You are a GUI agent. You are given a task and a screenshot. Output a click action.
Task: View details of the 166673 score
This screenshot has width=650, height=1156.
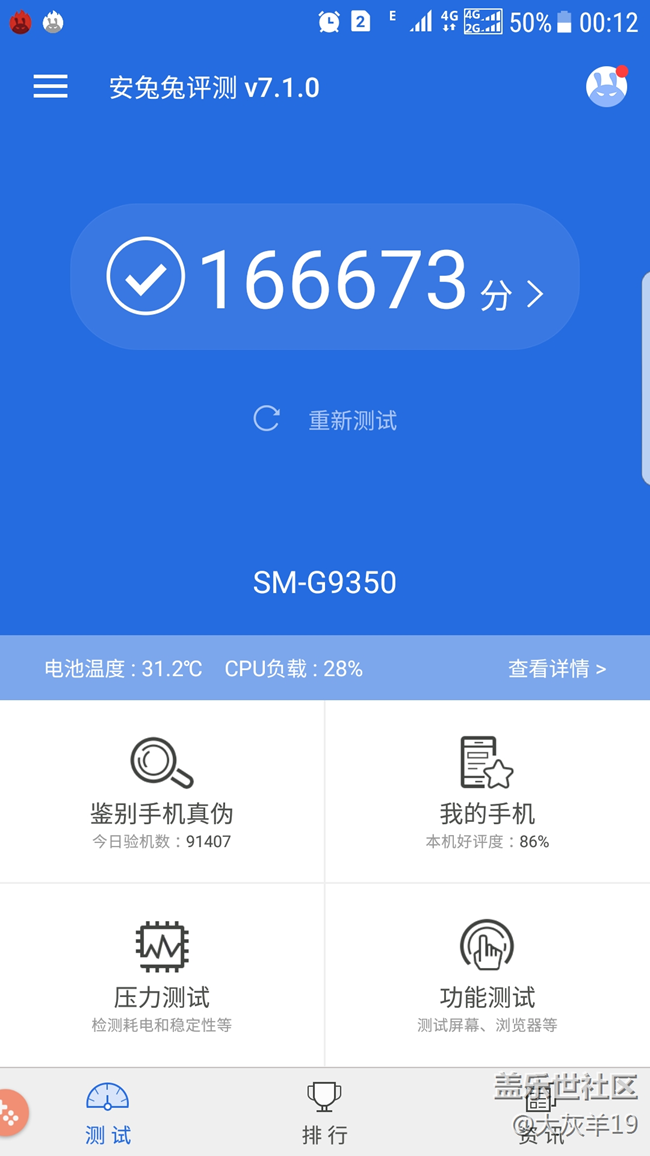[325, 276]
